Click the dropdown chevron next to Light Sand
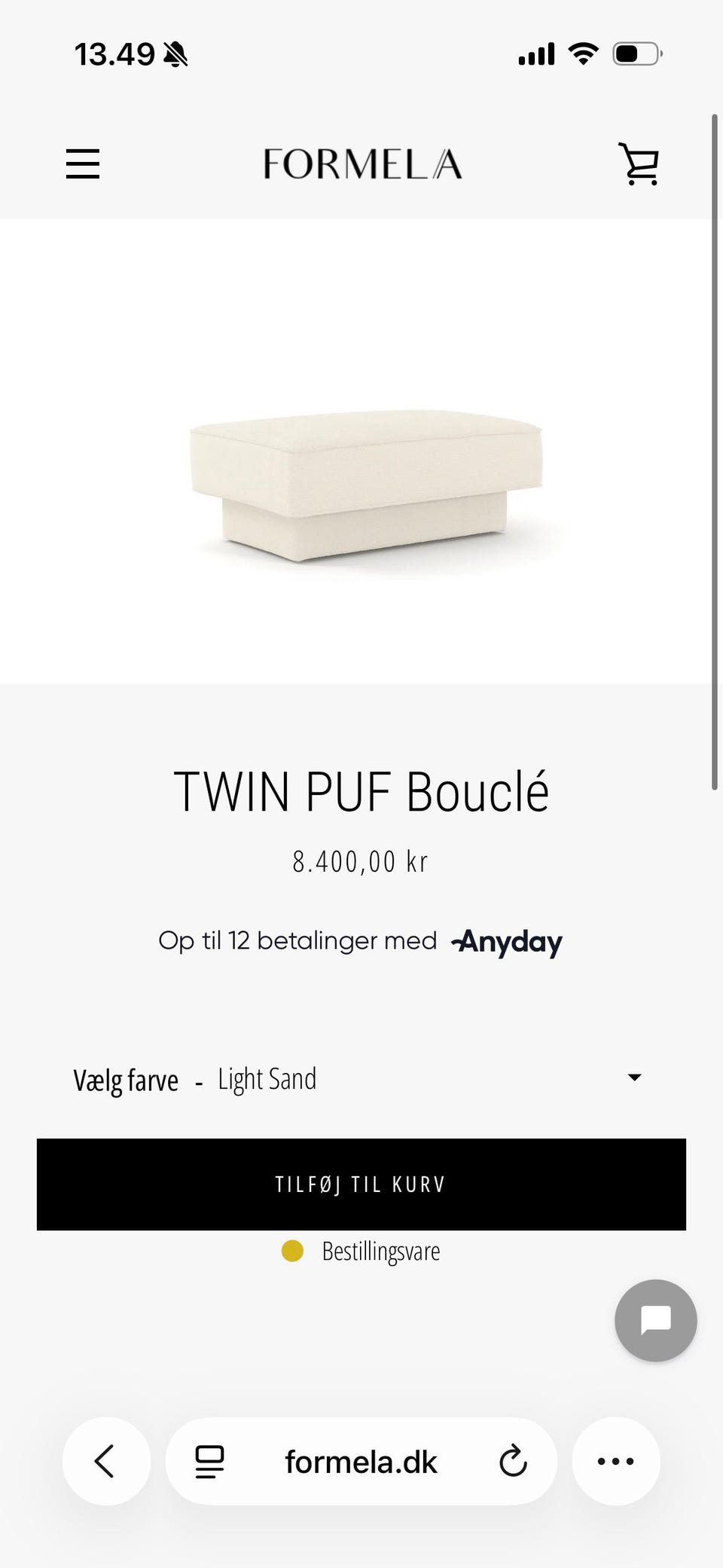This screenshot has height=1568, width=723. 634,1077
